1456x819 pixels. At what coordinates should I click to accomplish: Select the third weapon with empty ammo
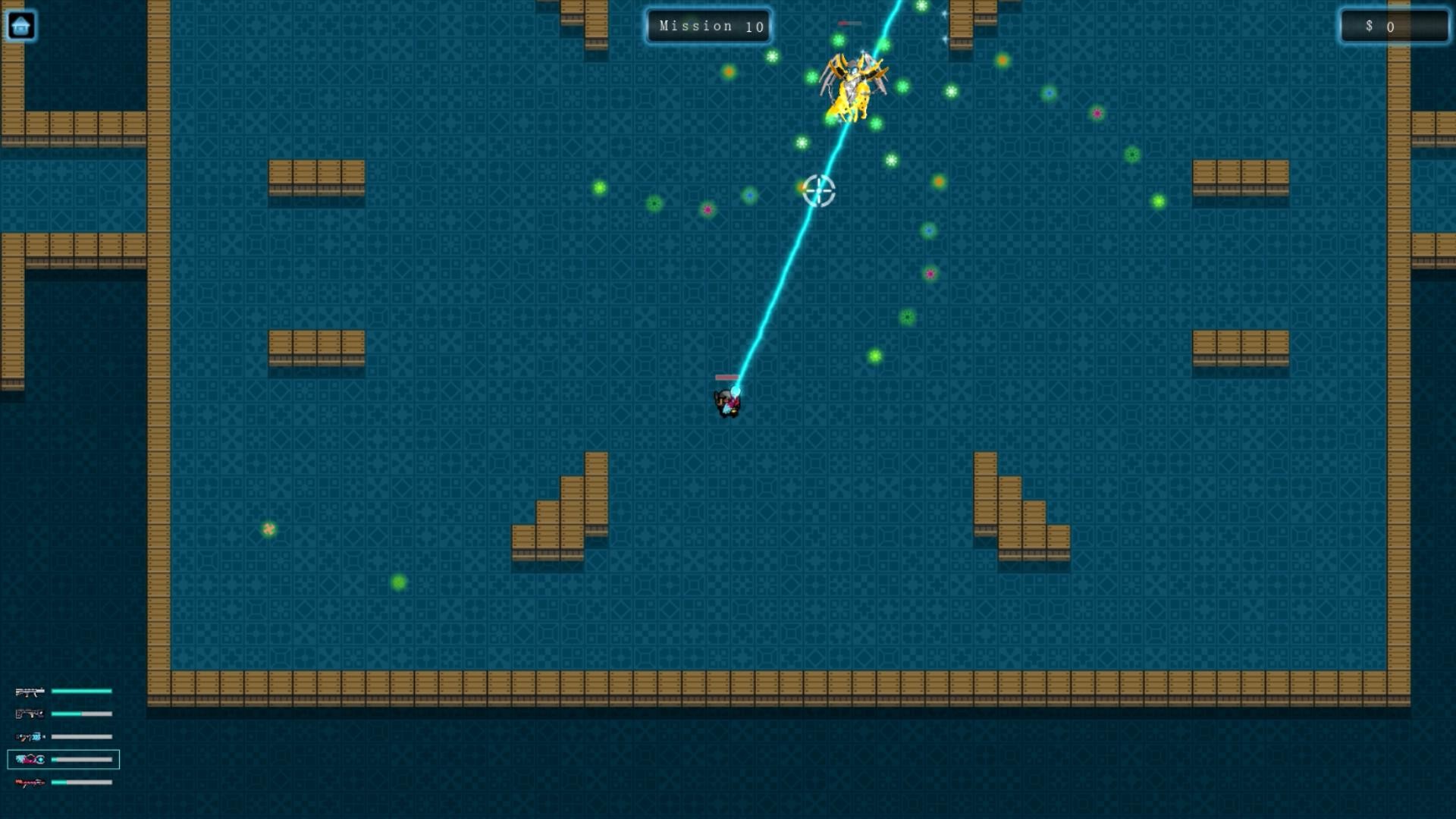click(30, 736)
